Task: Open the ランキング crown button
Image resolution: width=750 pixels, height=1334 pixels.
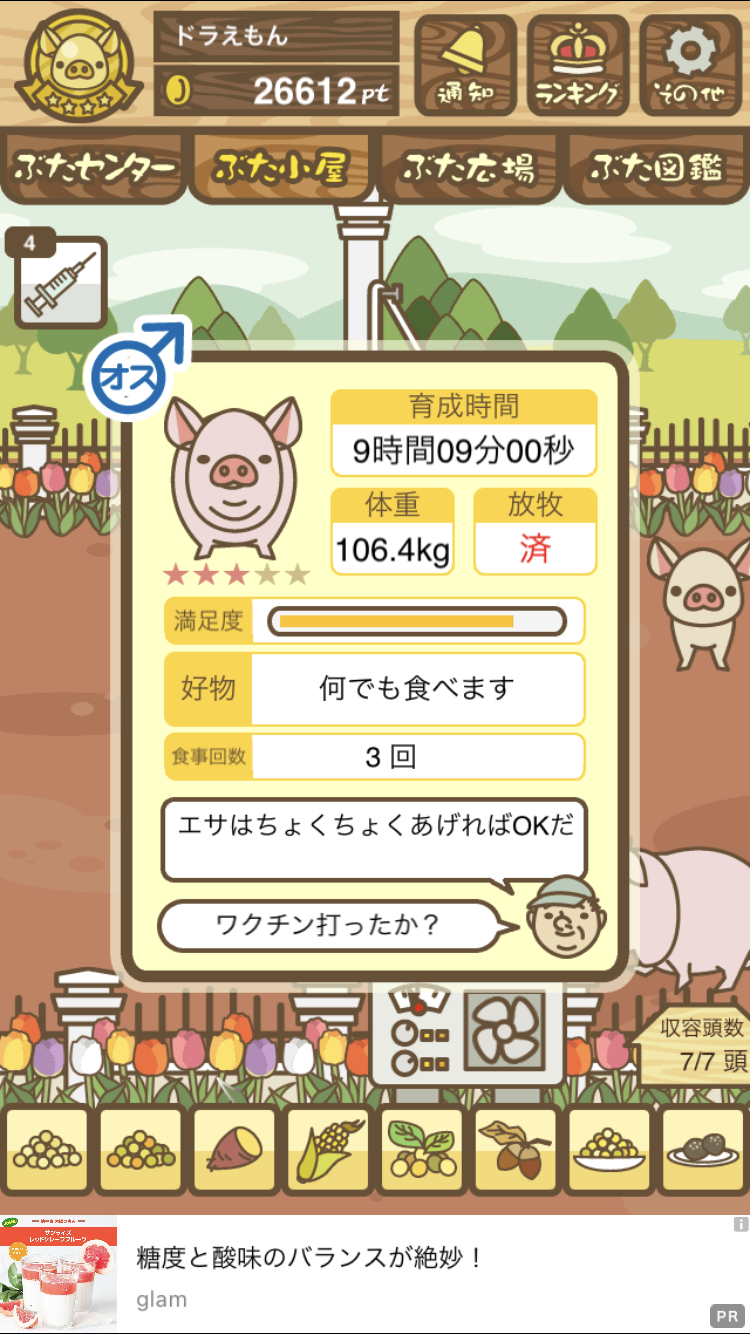Action: [x=578, y=64]
